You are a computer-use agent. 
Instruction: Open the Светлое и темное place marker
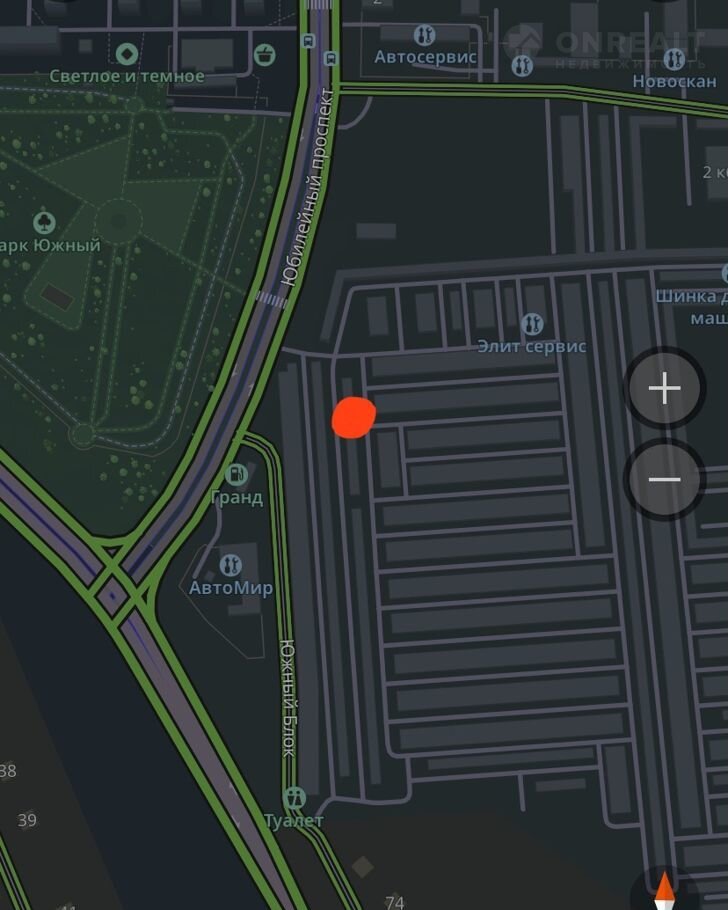(x=127, y=53)
